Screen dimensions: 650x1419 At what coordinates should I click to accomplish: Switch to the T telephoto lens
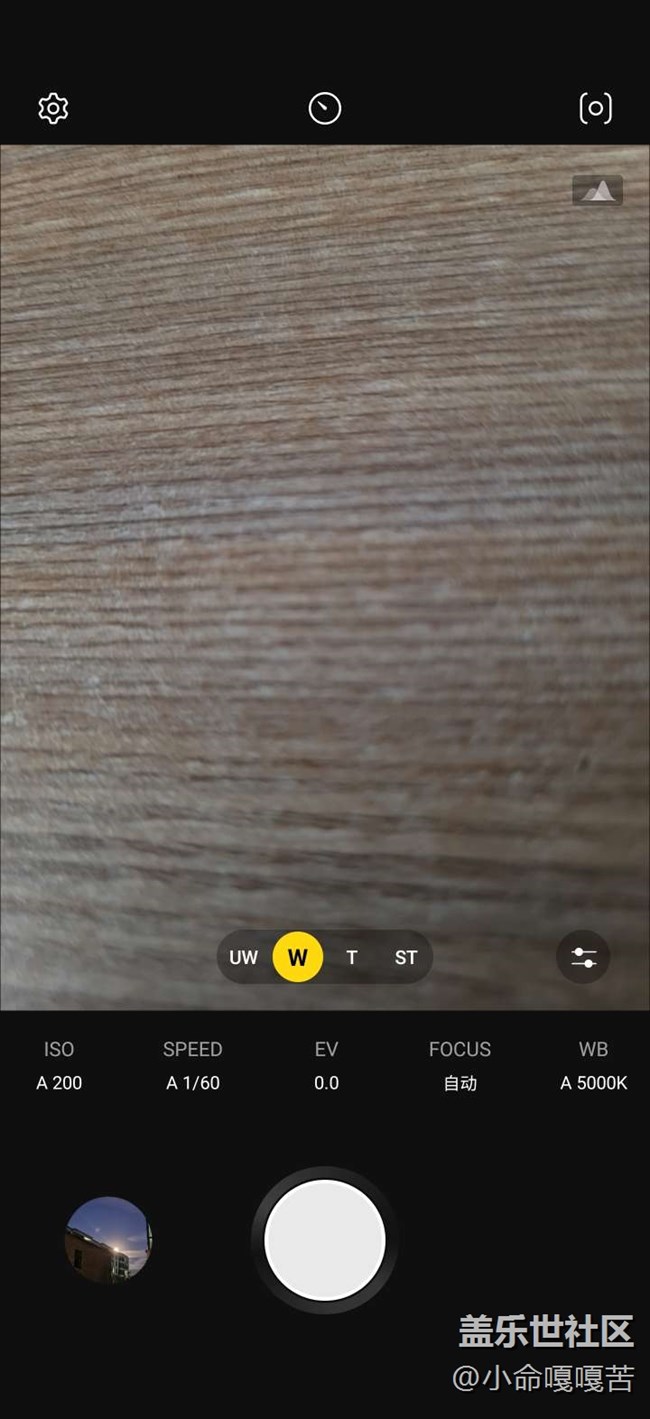(351, 957)
